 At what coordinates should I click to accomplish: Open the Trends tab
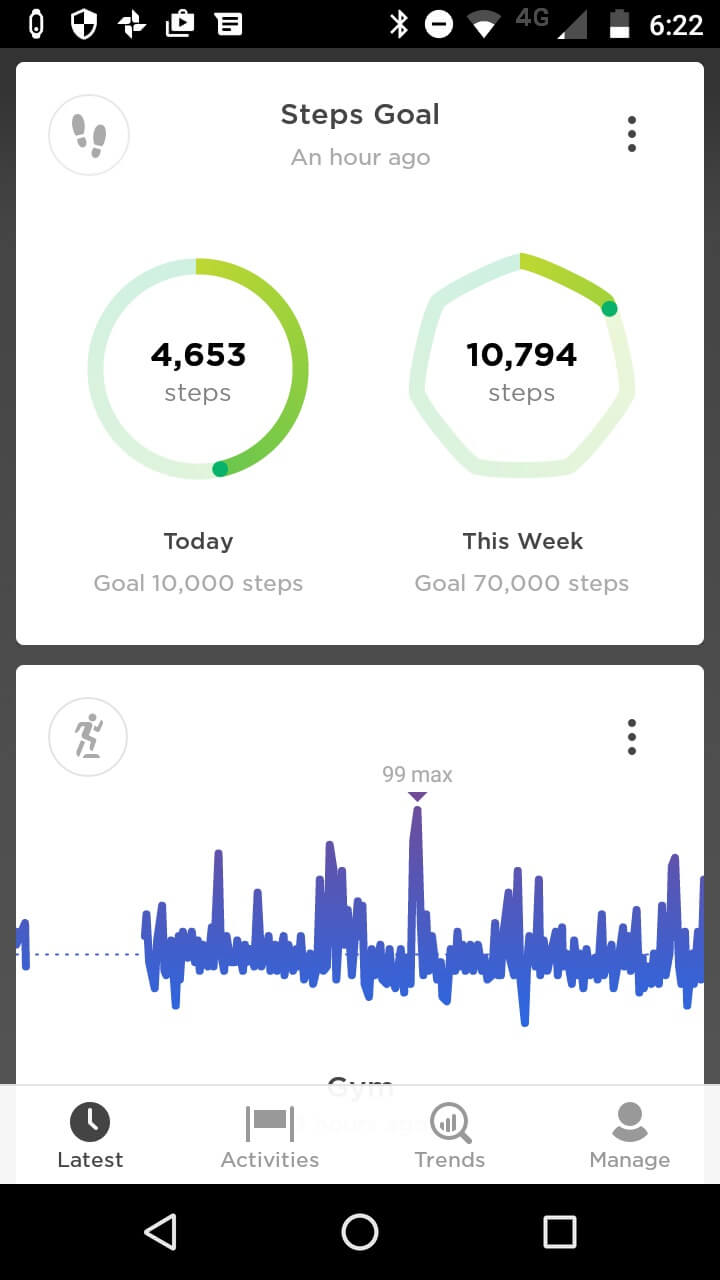click(x=450, y=1136)
